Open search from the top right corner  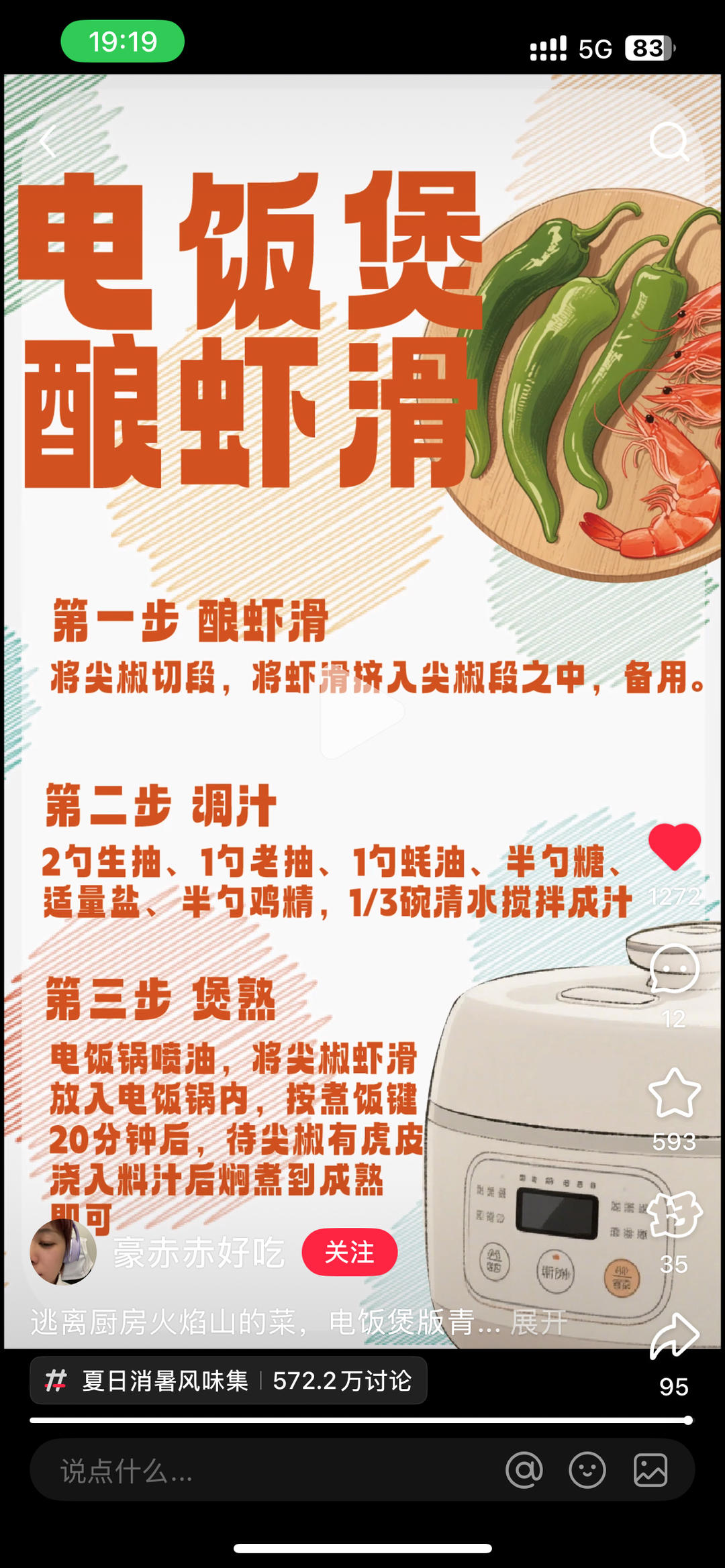(669, 142)
